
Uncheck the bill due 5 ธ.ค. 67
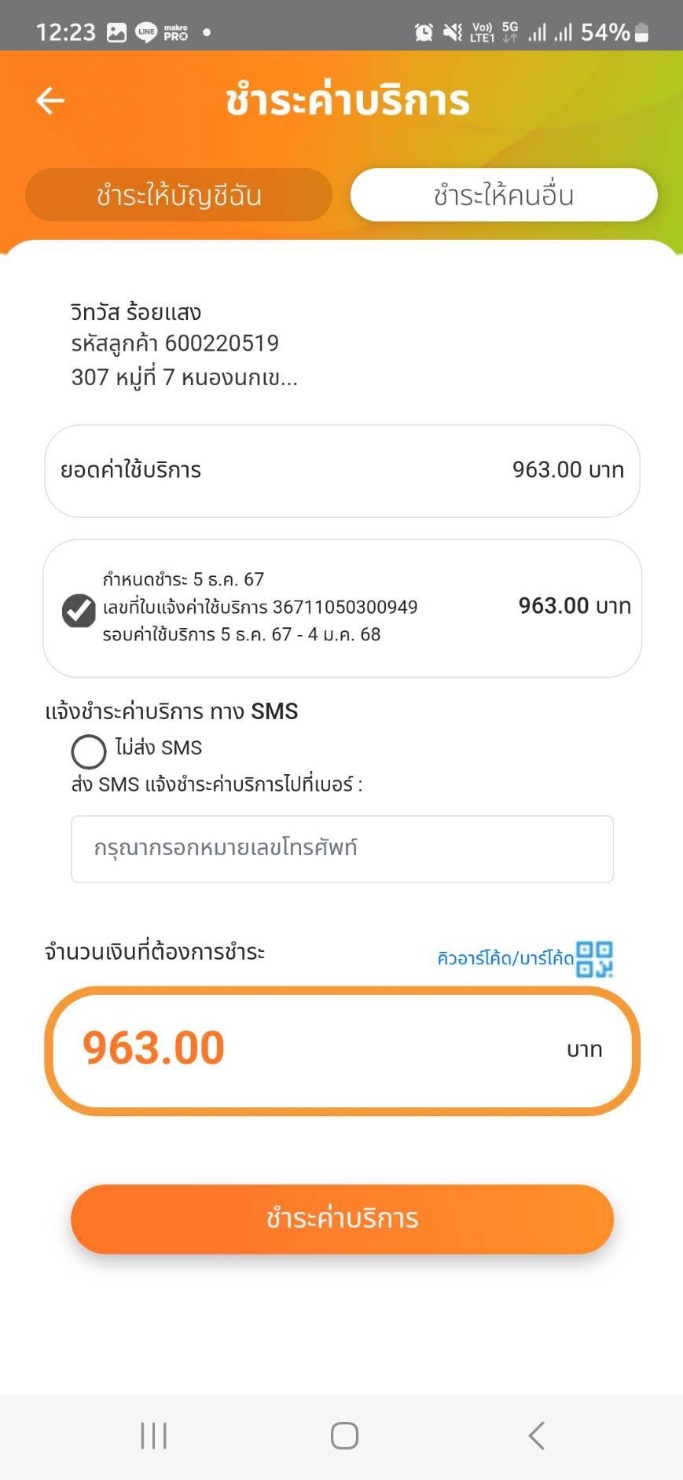click(79, 610)
